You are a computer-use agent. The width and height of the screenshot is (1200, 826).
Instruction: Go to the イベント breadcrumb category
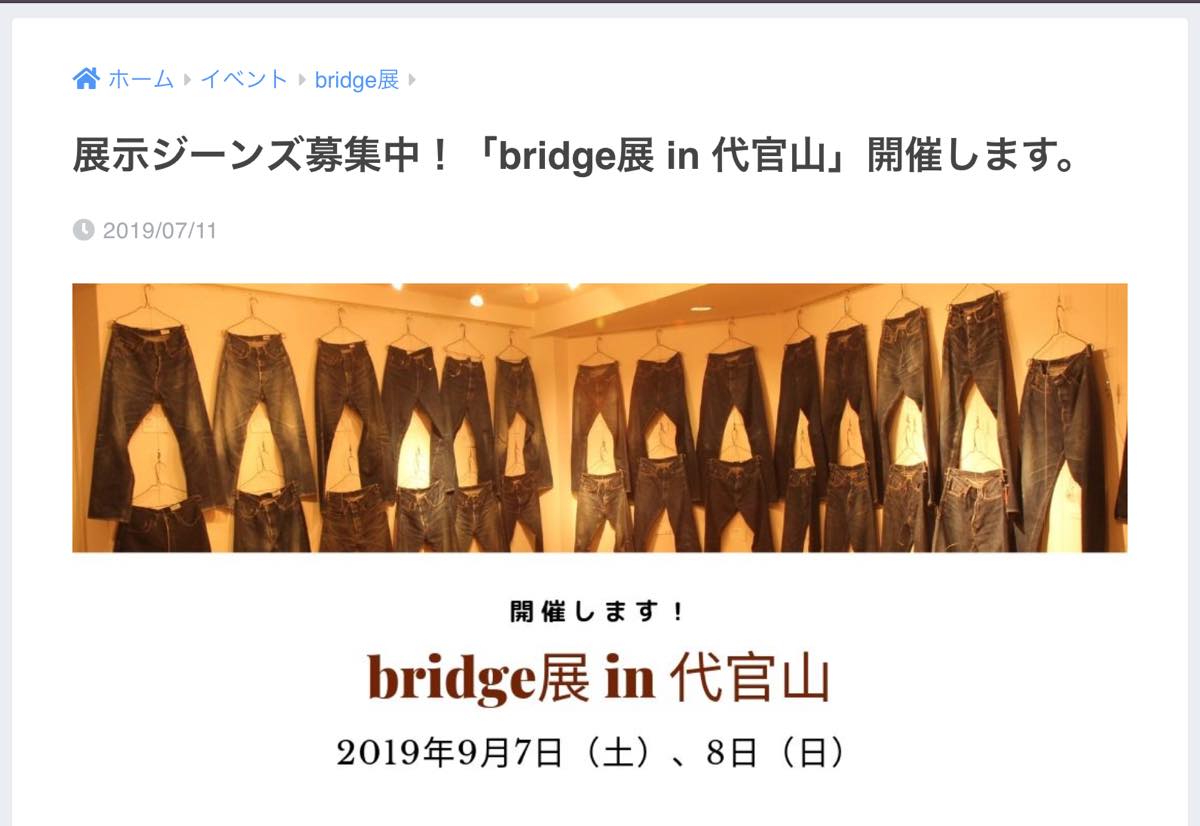244,80
